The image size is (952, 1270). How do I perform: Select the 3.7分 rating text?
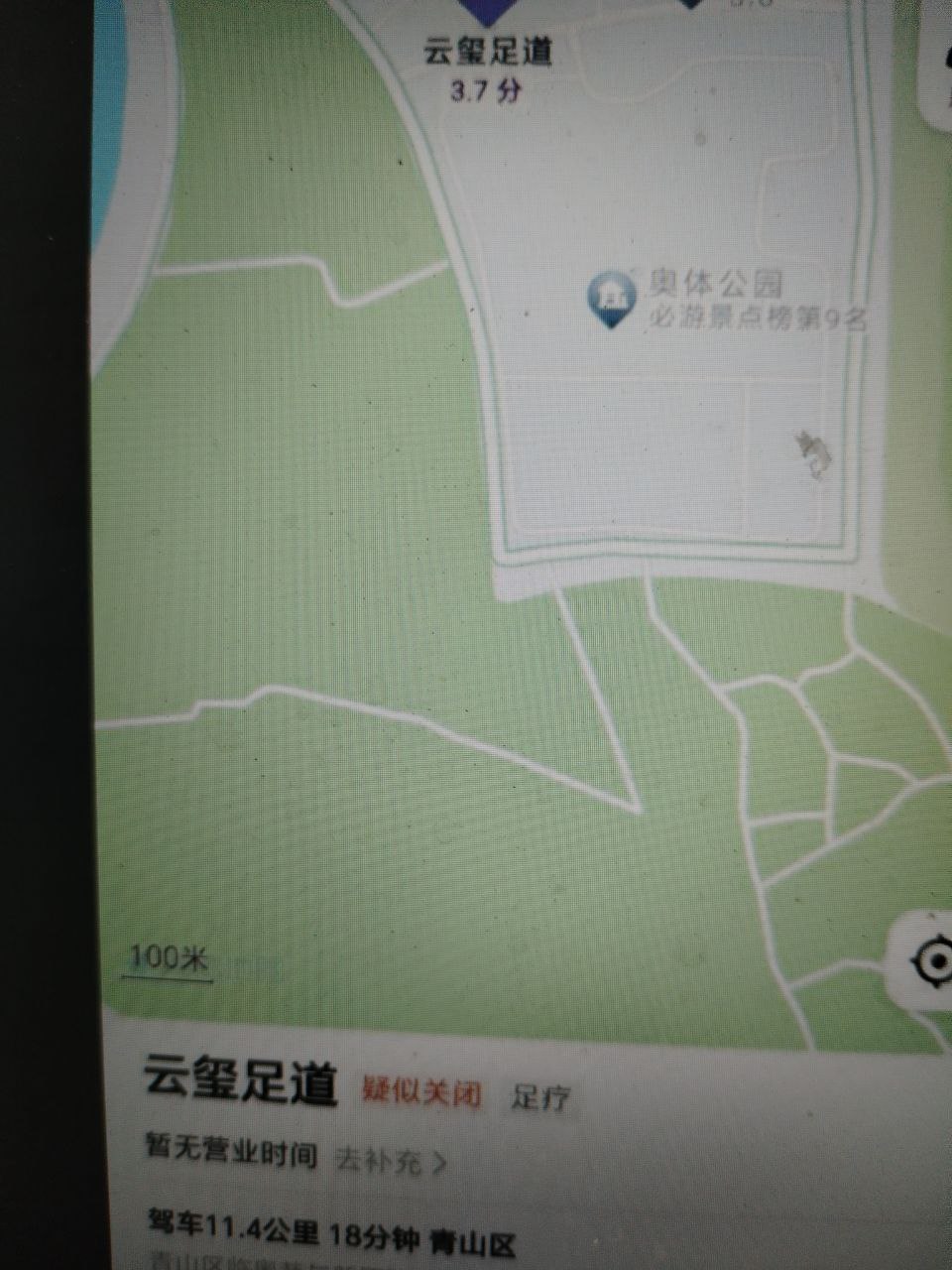[487, 90]
